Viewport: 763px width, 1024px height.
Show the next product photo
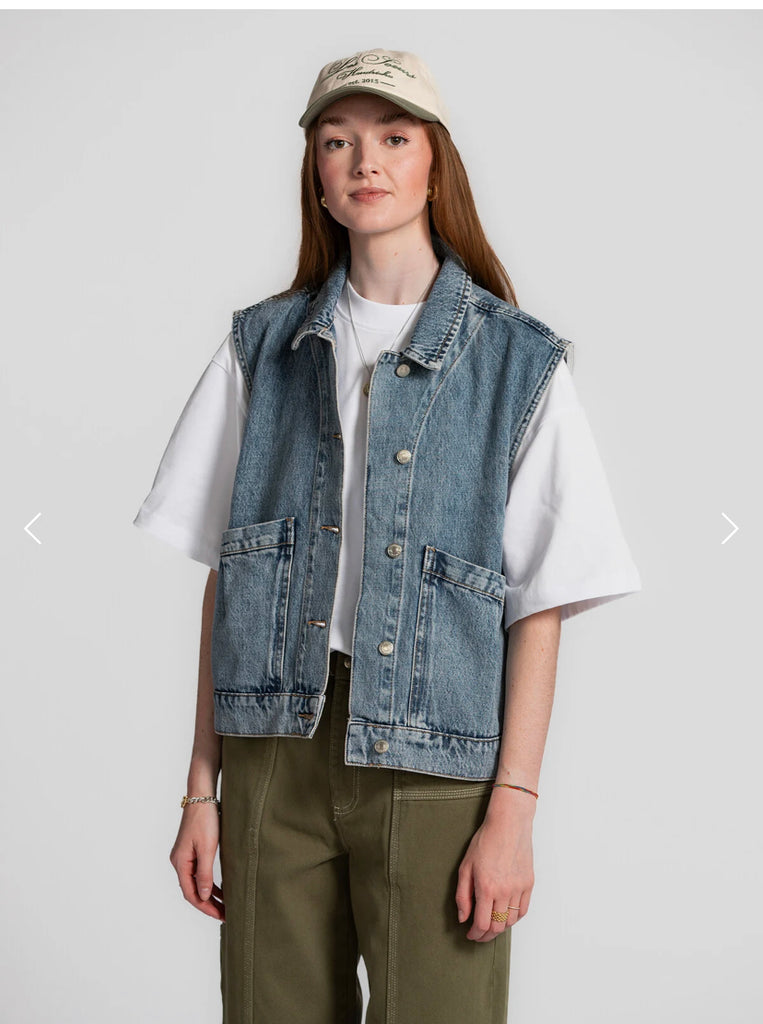point(729,528)
